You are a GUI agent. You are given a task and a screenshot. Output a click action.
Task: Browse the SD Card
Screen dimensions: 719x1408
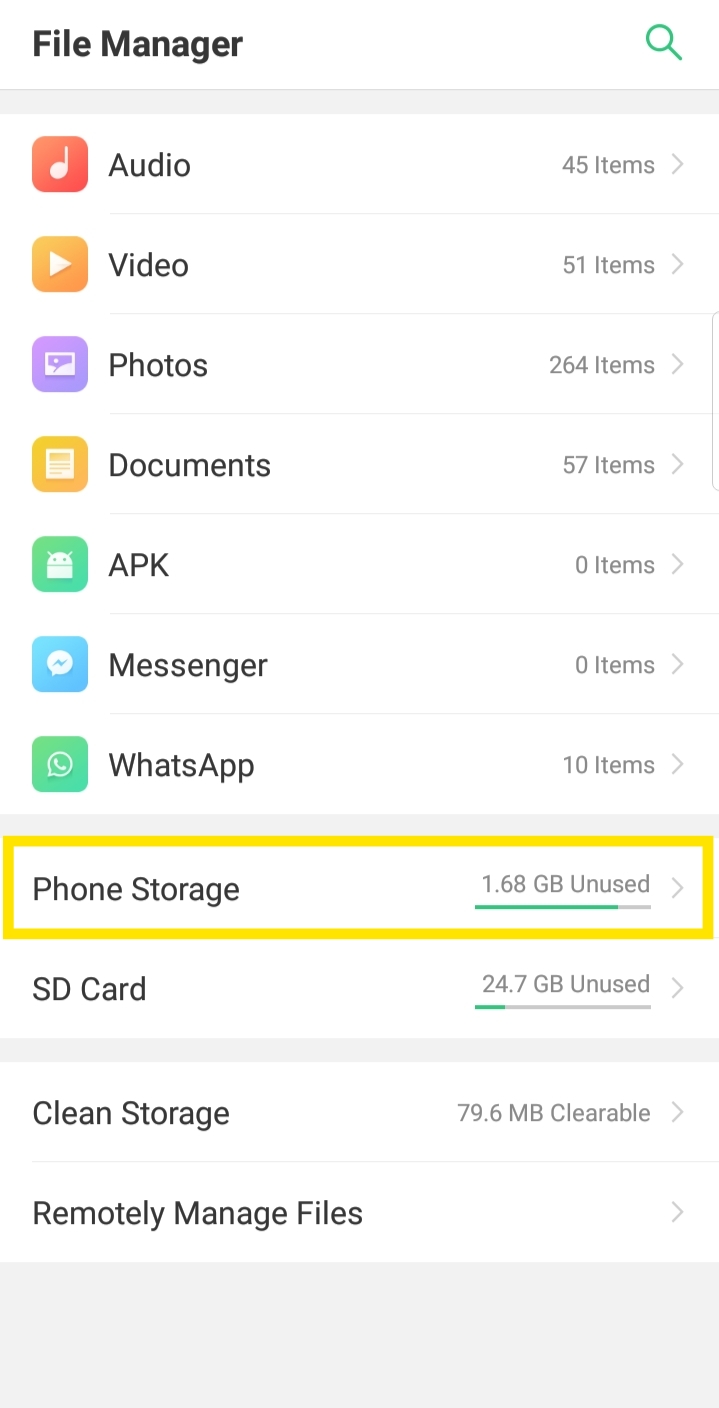(359, 989)
